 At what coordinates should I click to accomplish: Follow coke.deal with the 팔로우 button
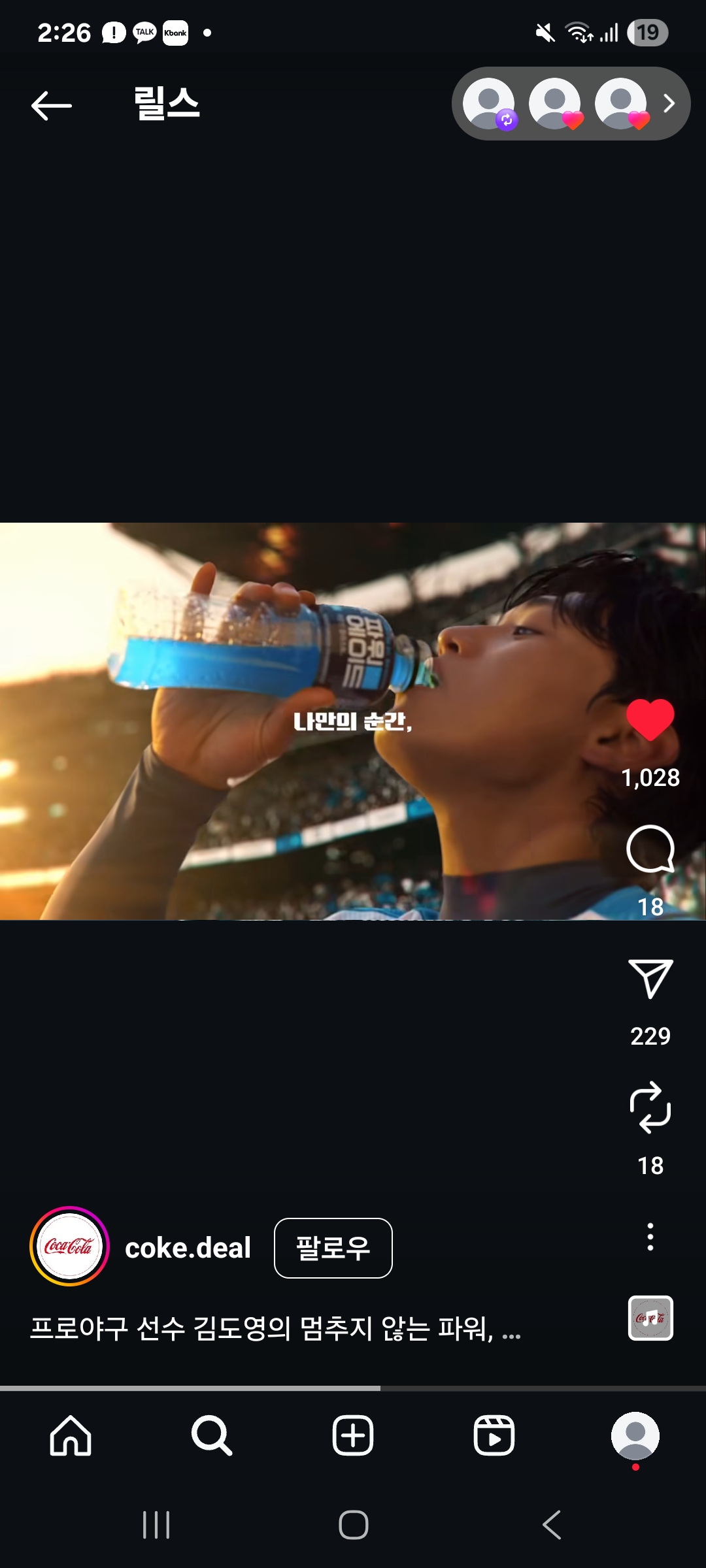click(333, 1248)
